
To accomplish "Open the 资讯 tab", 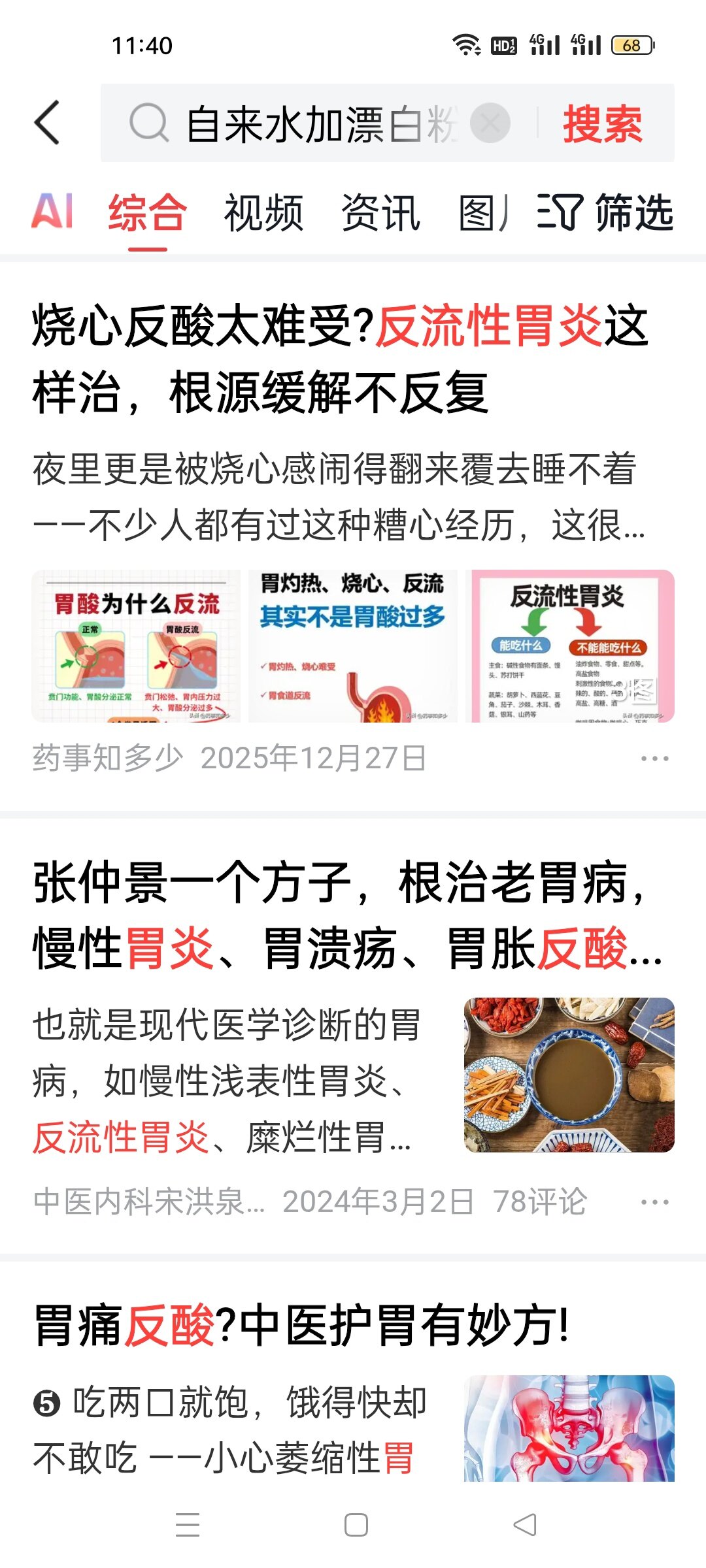I will [x=380, y=213].
